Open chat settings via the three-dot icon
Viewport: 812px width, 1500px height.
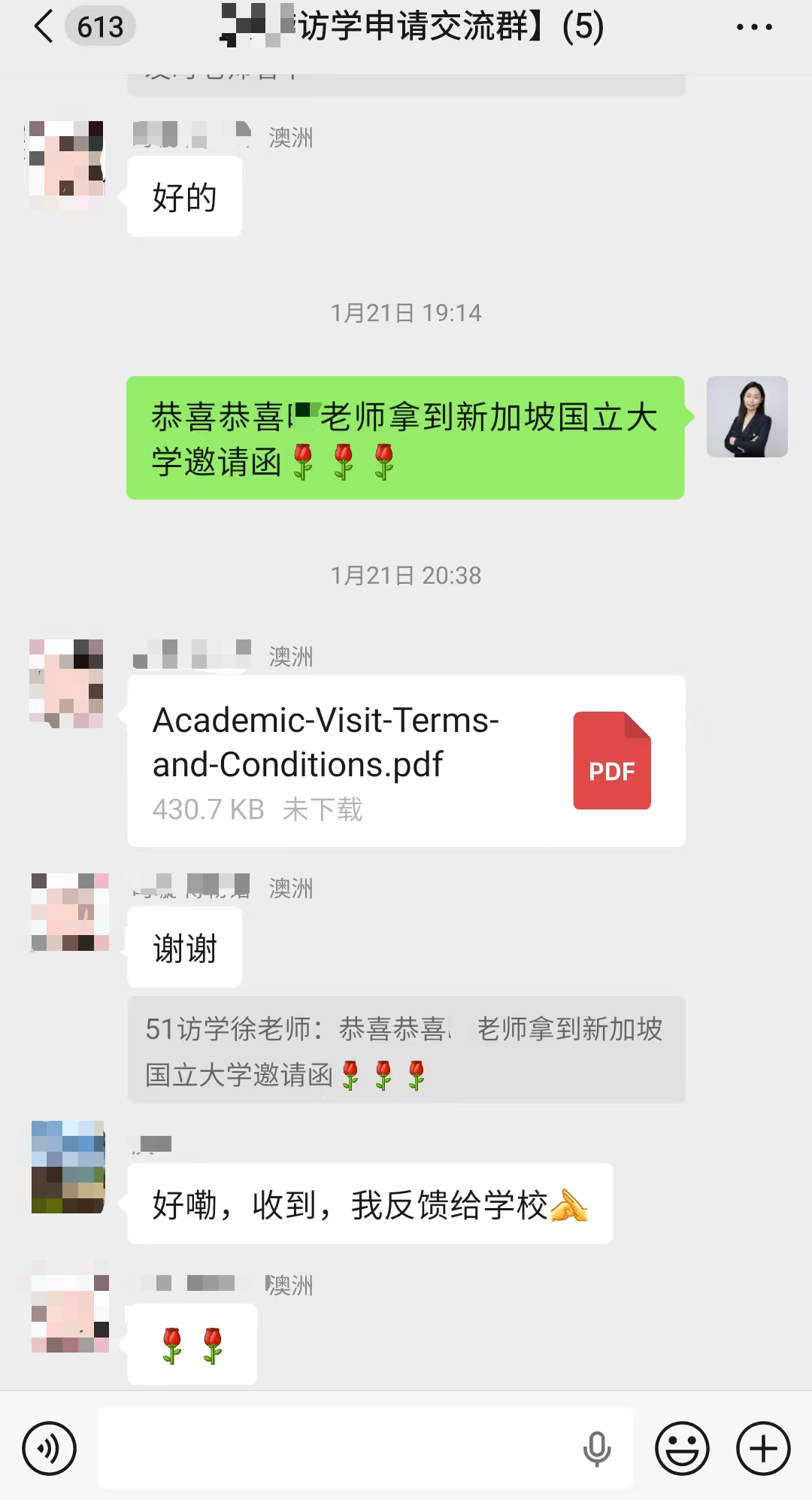[755, 27]
